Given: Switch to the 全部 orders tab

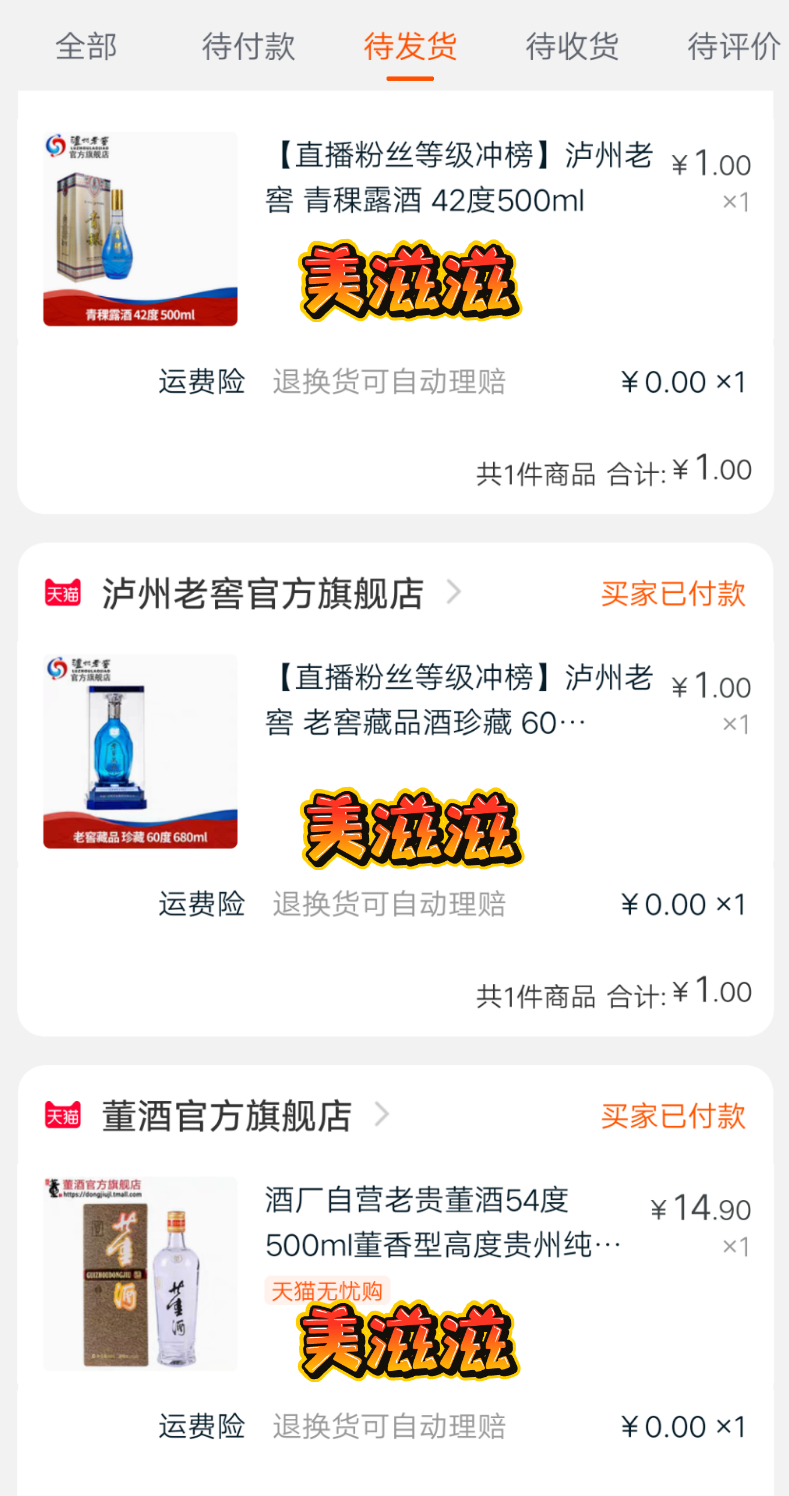Looking at the screenshot, I should point(86,46).
